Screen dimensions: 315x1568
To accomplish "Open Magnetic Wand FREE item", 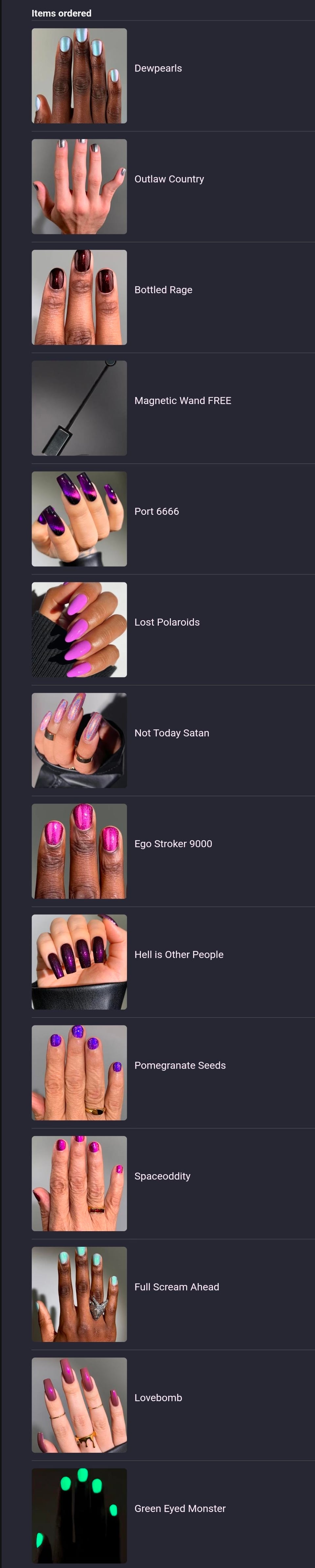I will point(182,400).
